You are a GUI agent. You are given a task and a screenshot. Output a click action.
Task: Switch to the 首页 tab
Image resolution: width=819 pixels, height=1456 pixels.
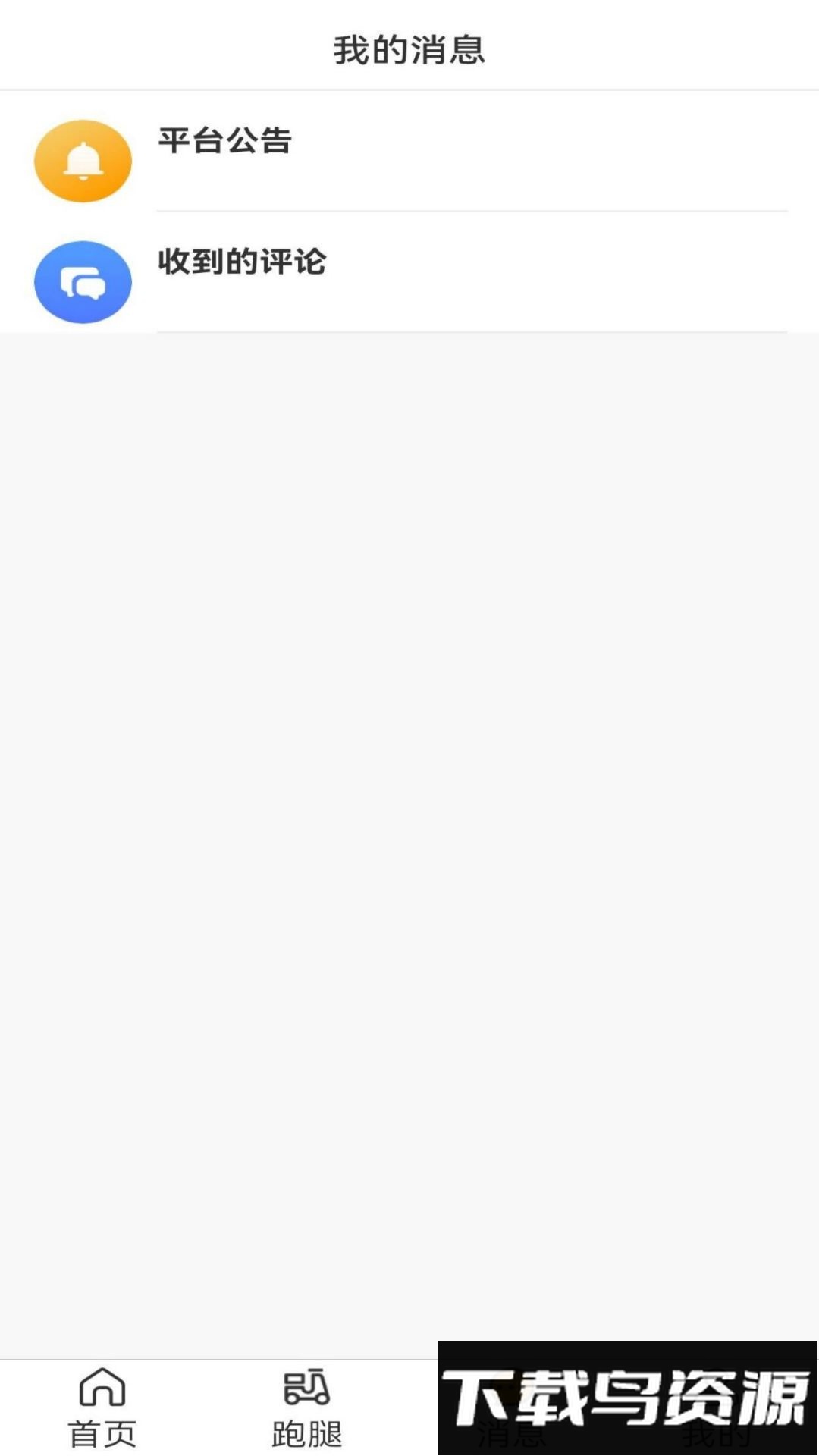[x=102, y=1407]
